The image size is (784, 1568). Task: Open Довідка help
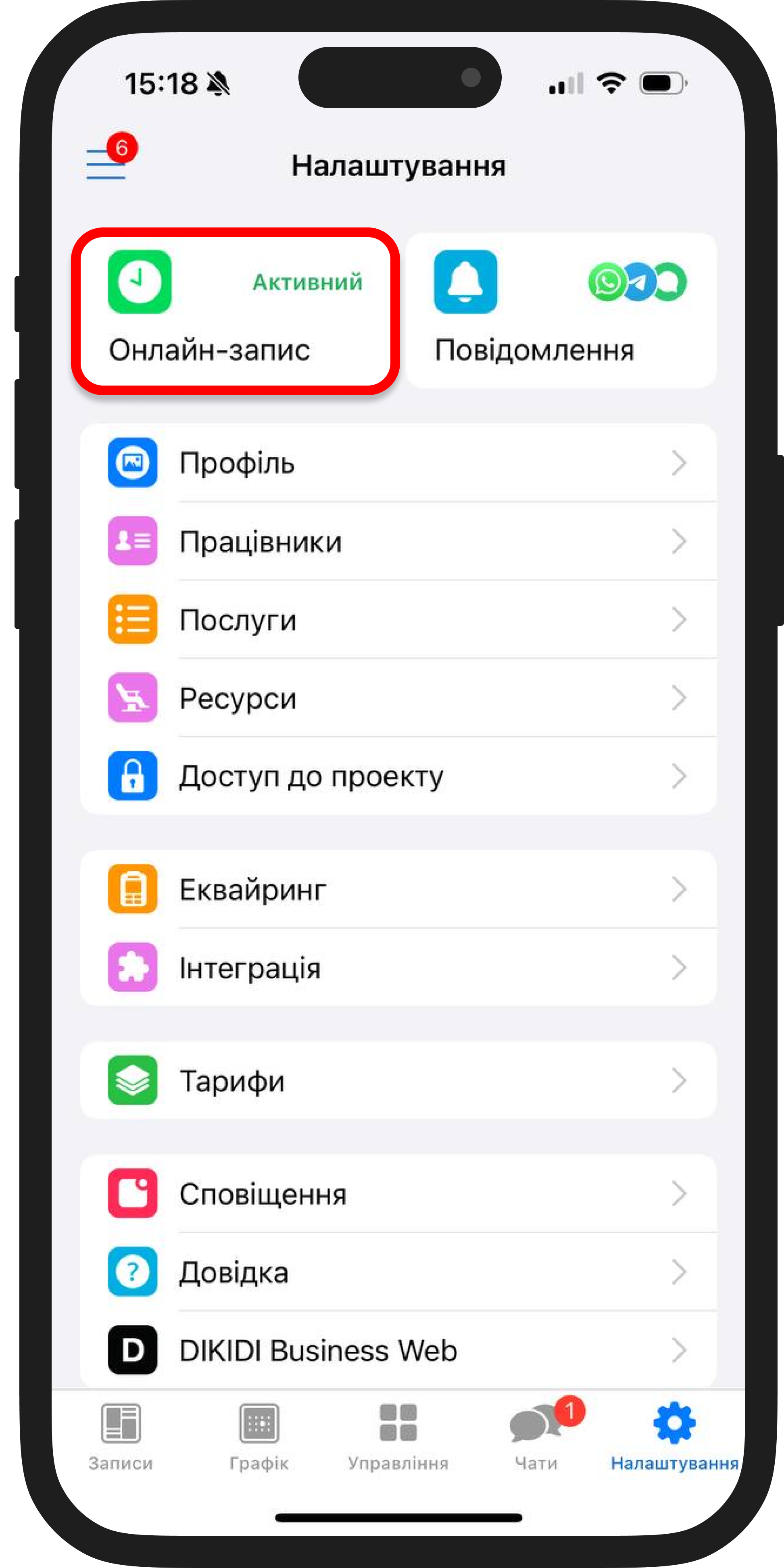[398, 1272]
